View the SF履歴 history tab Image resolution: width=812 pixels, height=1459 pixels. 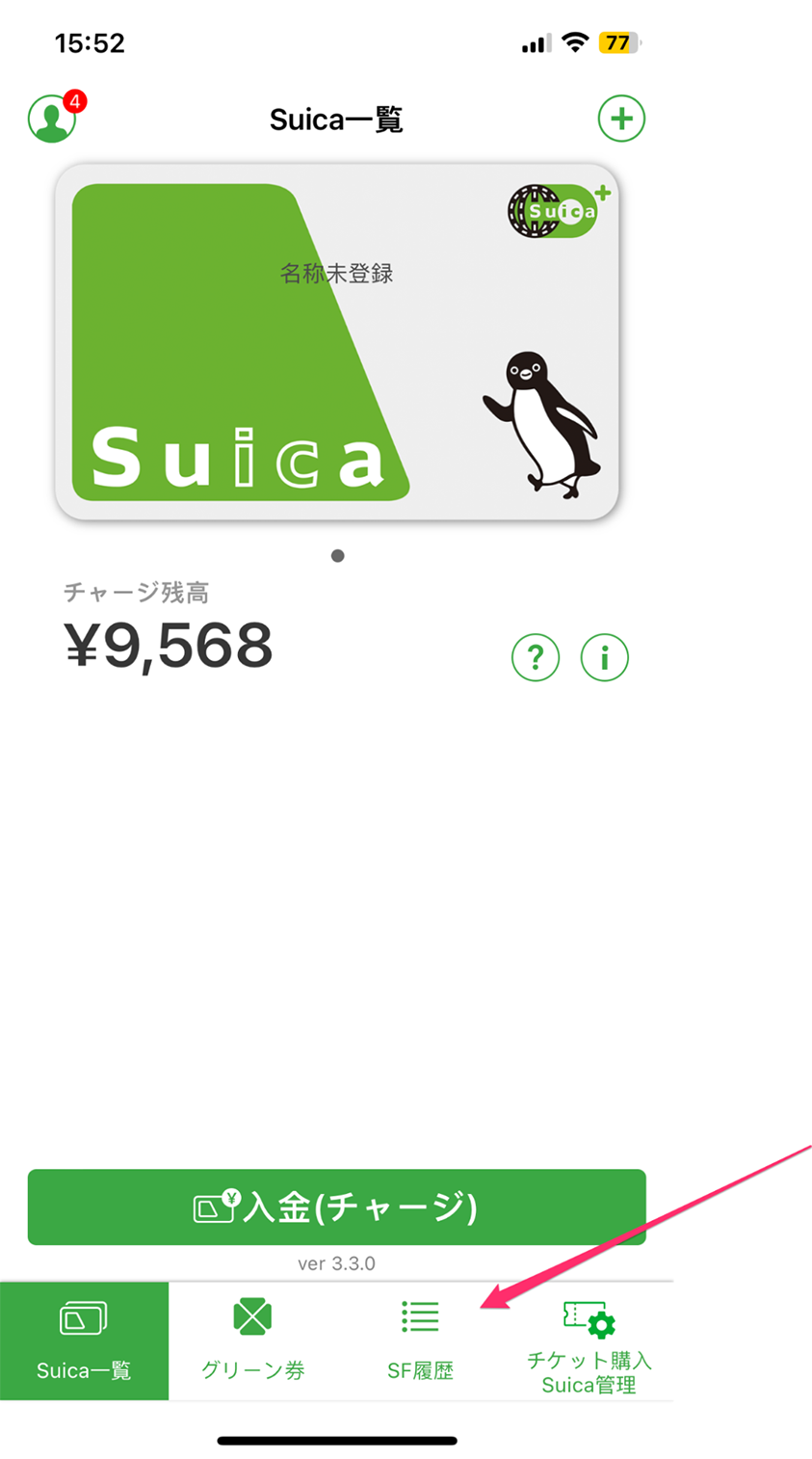click(420, 1340)
